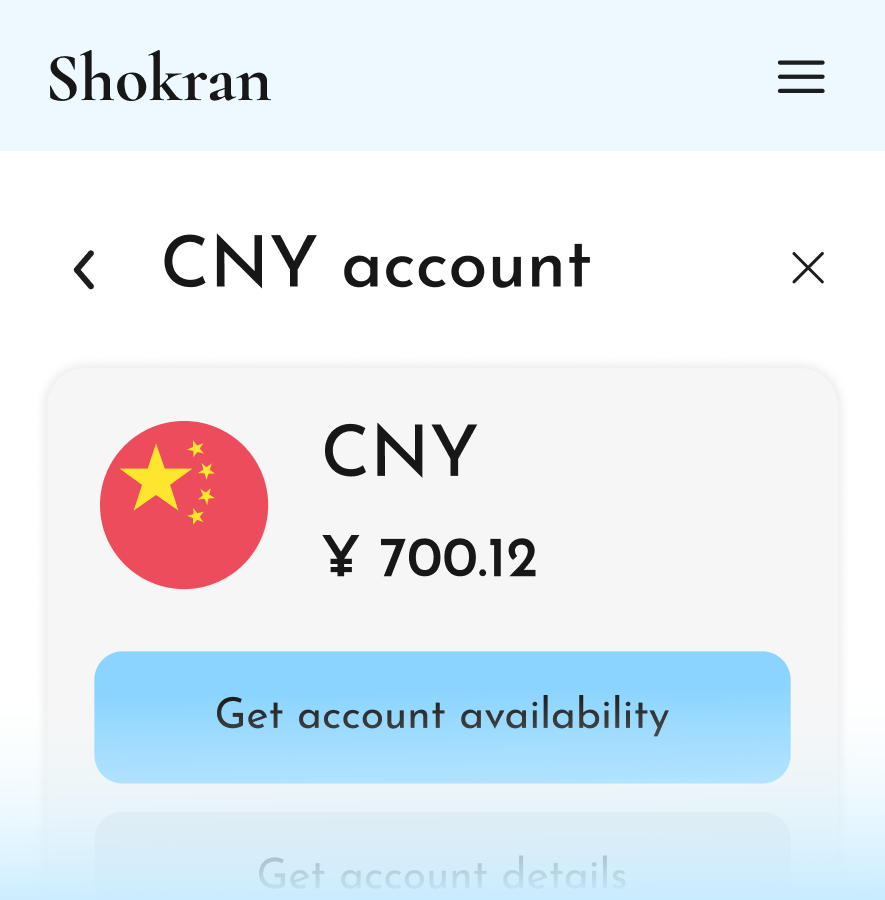Open the hamburger navigation menu

click(x=801, y=78)
